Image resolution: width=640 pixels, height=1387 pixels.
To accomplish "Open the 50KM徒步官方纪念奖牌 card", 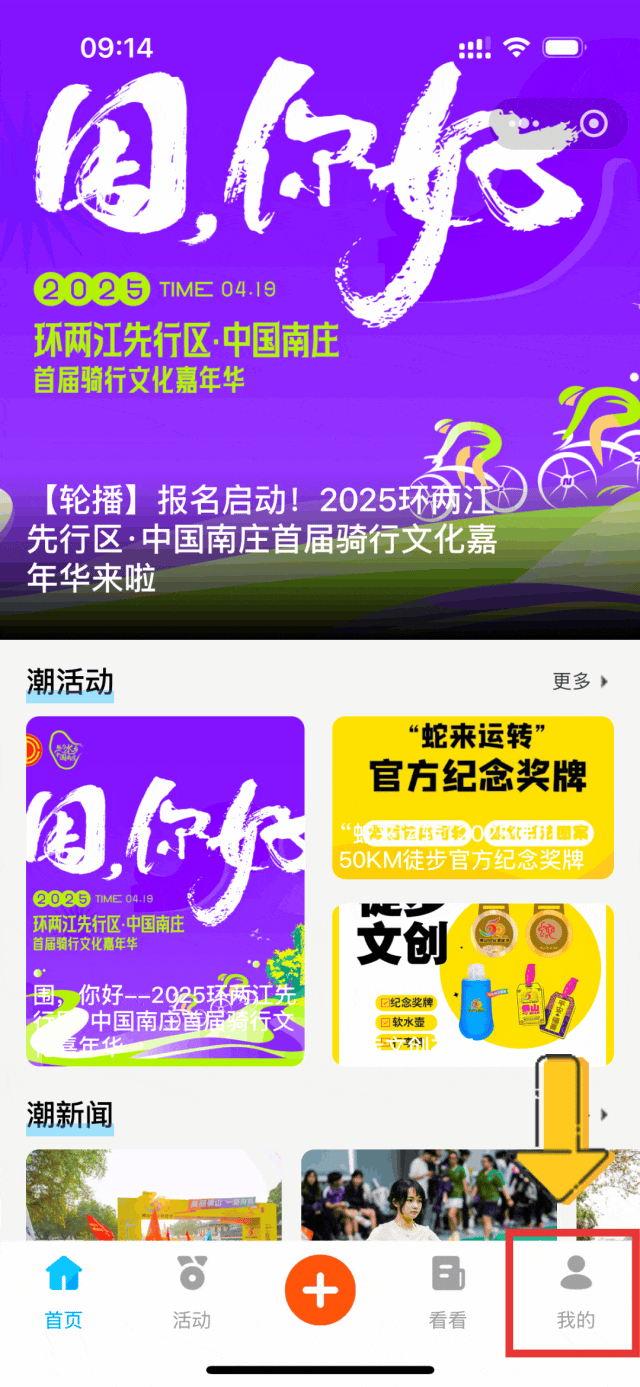I will pos(473,798).
